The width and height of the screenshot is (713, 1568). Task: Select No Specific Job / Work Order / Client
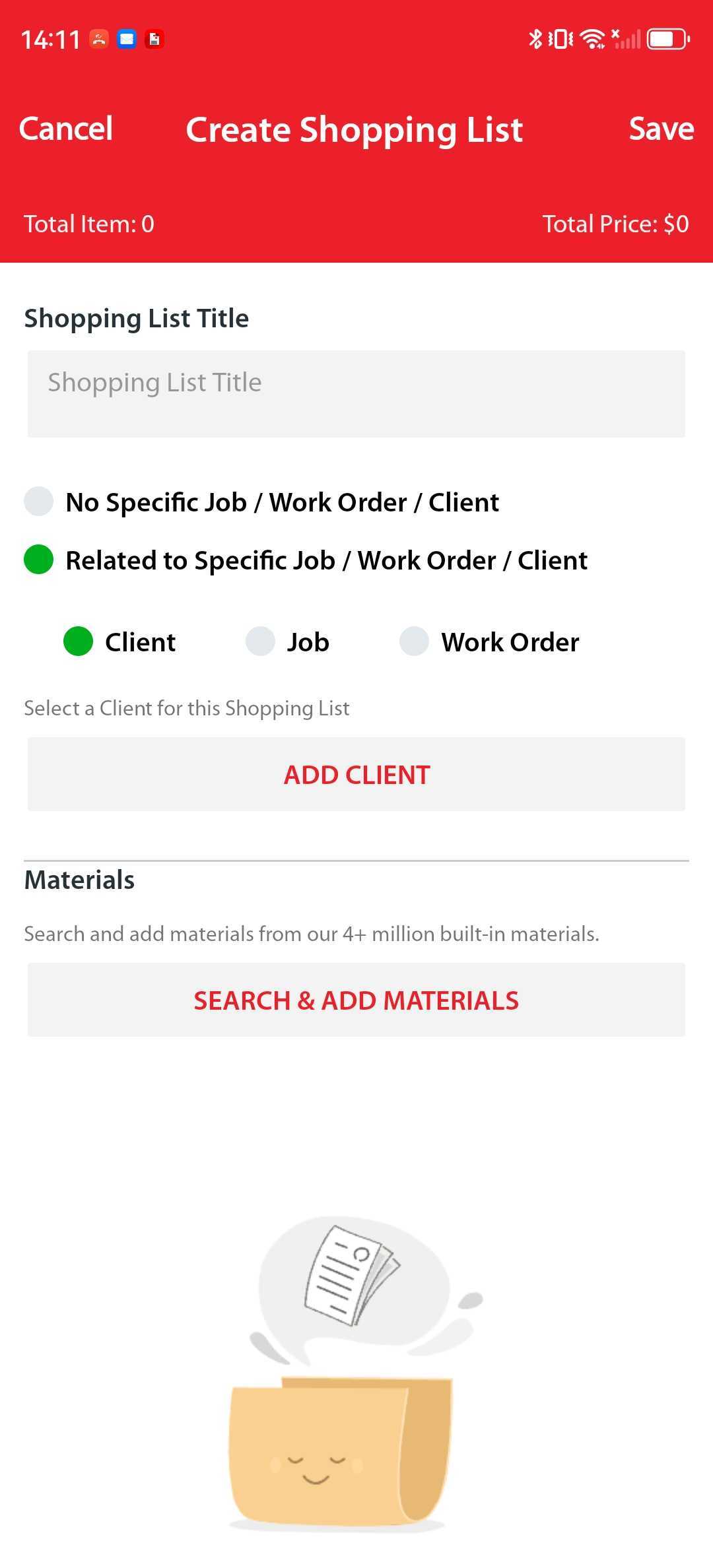(x=39, y=502)
